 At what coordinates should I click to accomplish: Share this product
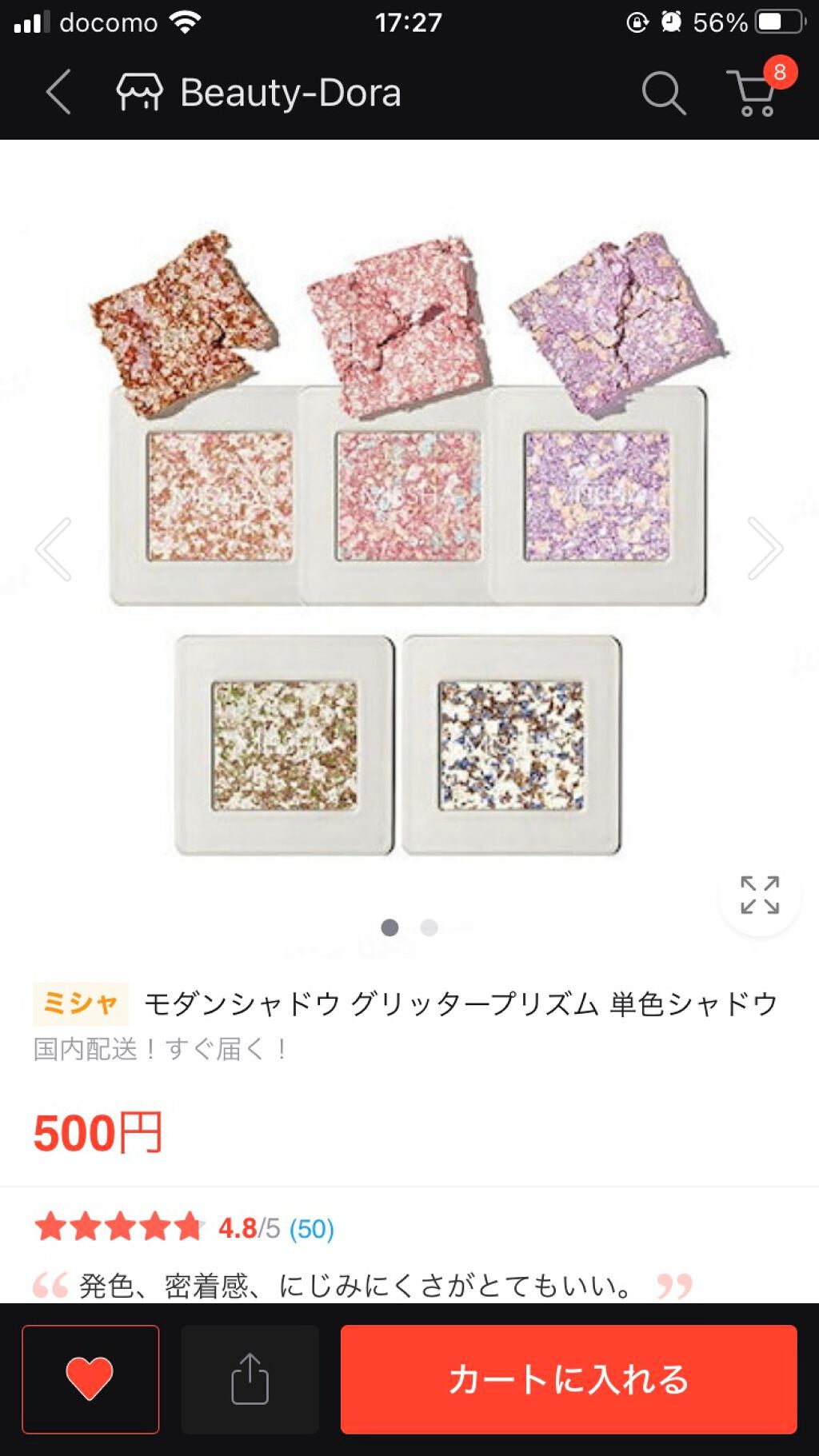point(250,1379)
